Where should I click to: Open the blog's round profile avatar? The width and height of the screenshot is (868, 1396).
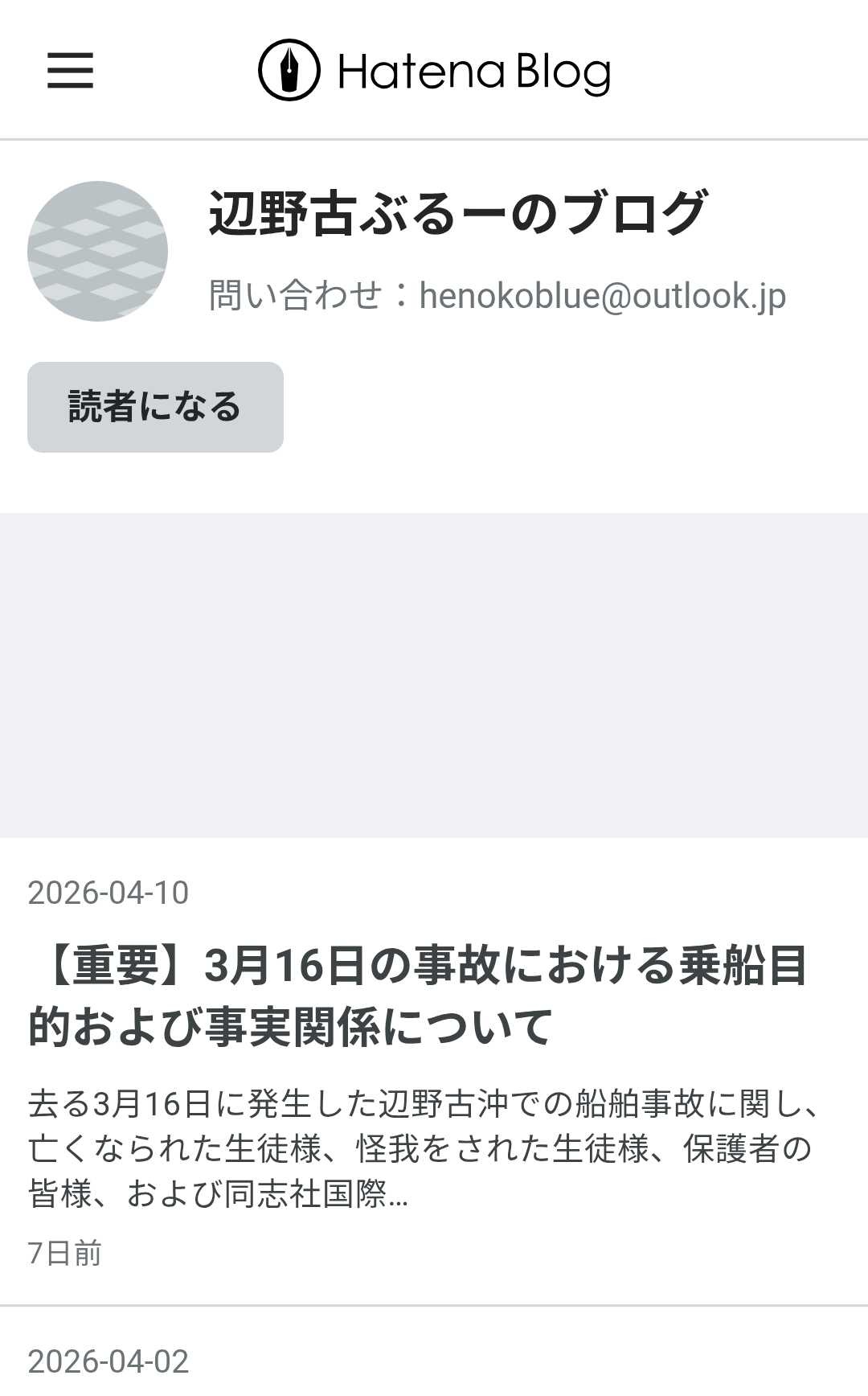(x=97, y=251)
